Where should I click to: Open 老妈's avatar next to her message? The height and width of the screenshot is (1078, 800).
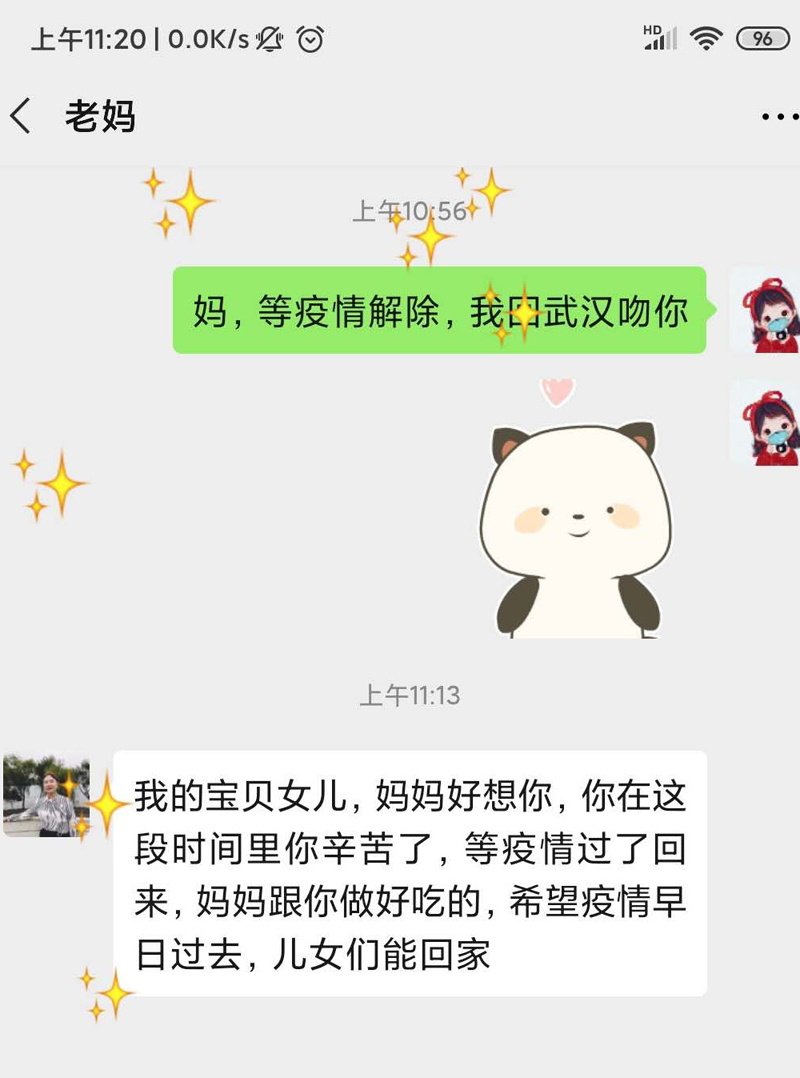pyautogui.click(x=46, y=795)
